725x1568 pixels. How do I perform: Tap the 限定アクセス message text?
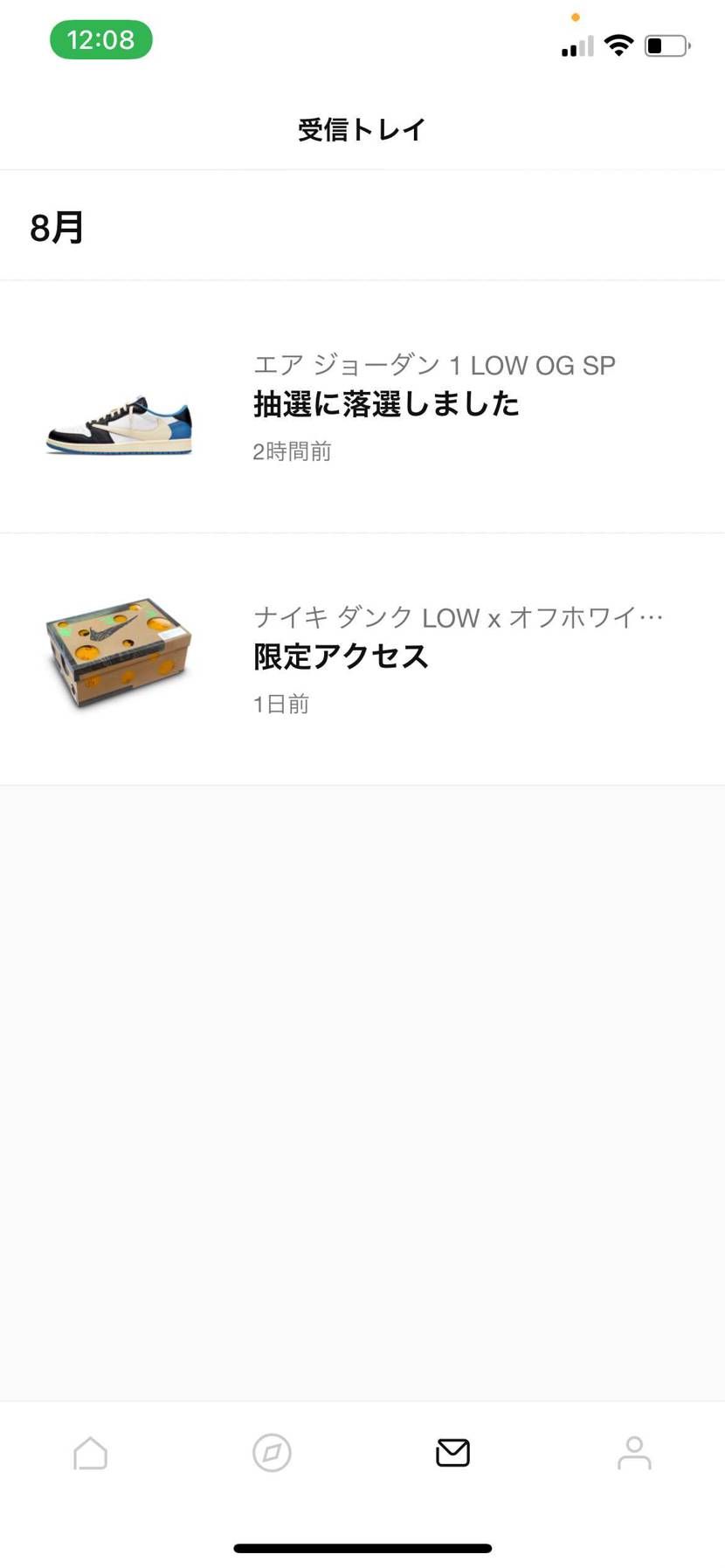tap(340, 656)
